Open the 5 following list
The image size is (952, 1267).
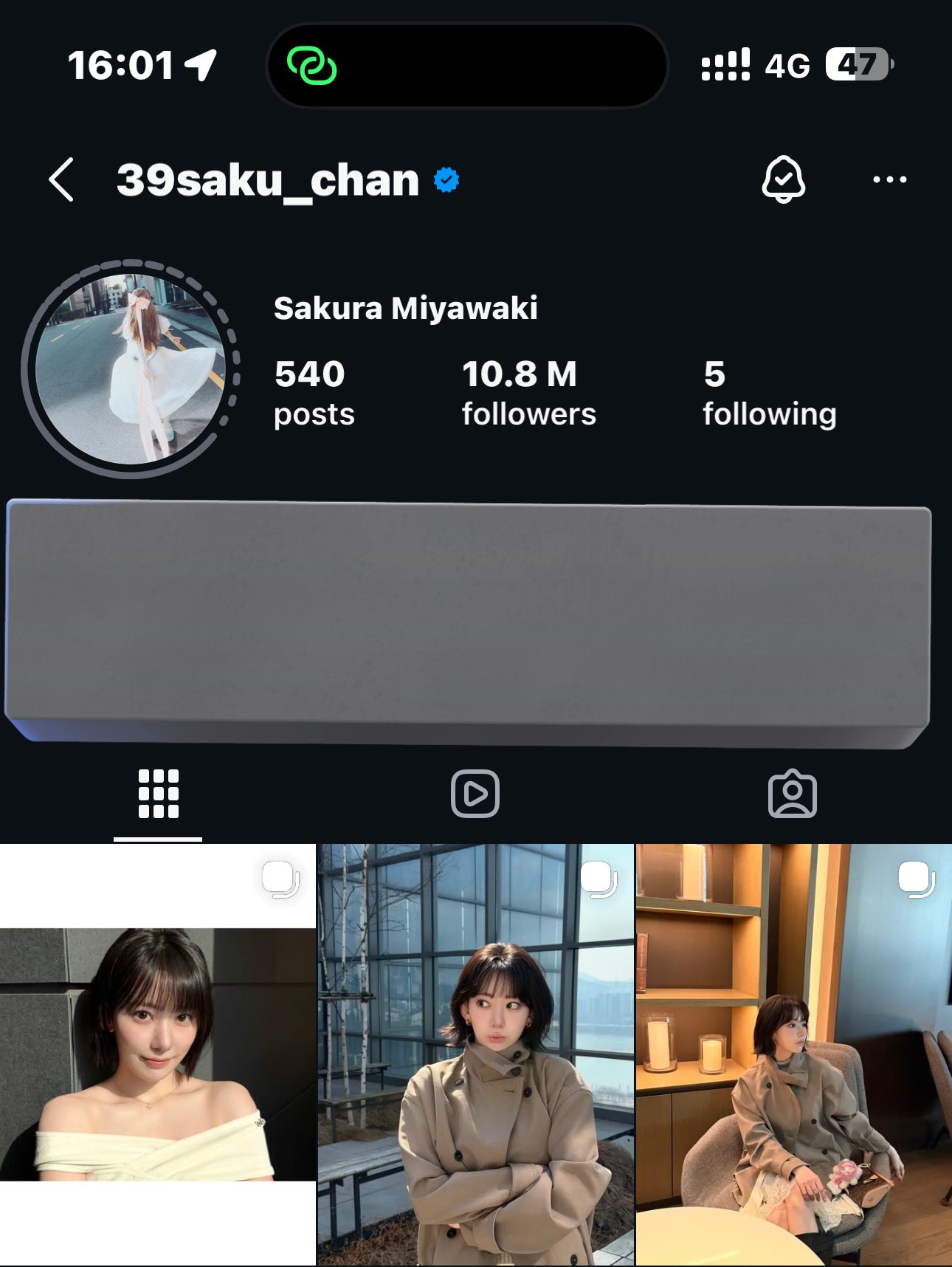point(770,391)
